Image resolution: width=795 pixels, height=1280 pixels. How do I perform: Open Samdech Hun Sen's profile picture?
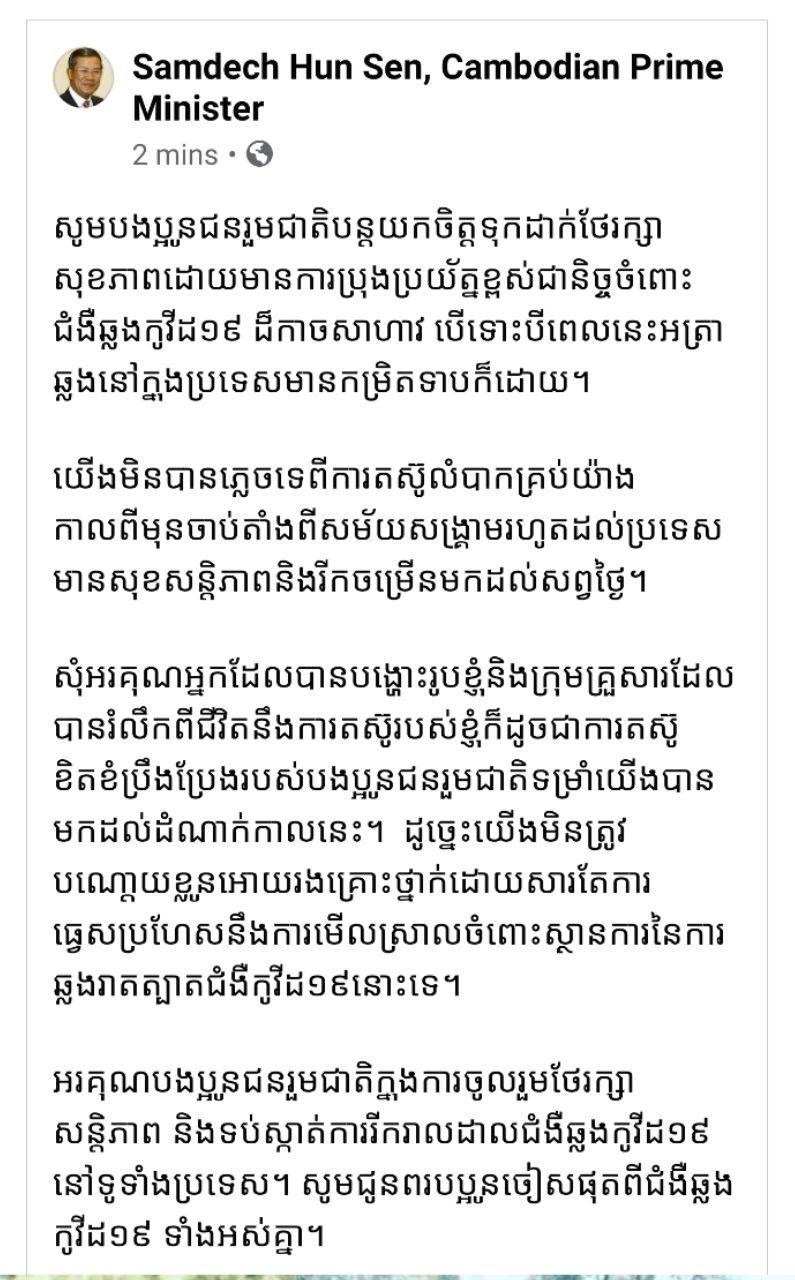coord(83,77)
